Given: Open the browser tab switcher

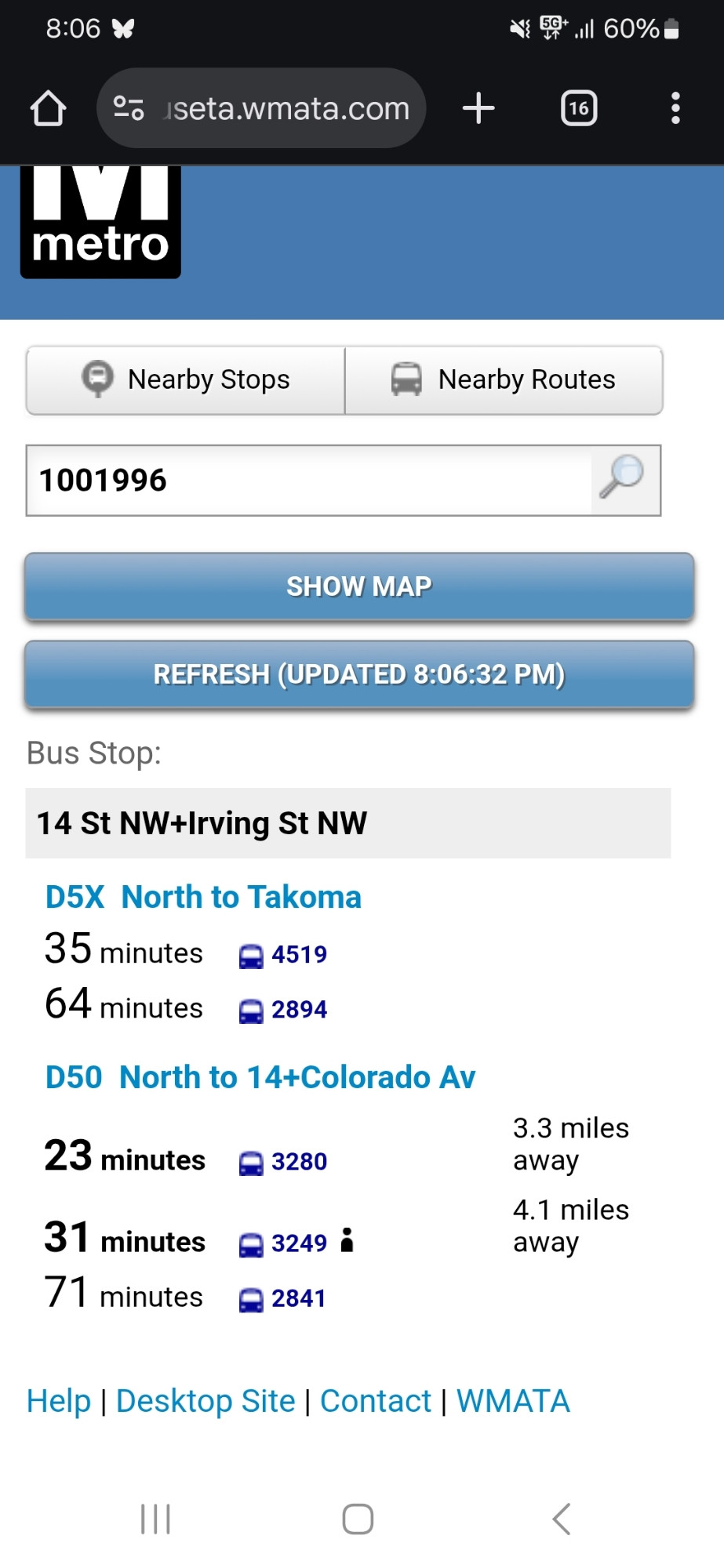Looking at the screenshot, I should pos(579,108).
